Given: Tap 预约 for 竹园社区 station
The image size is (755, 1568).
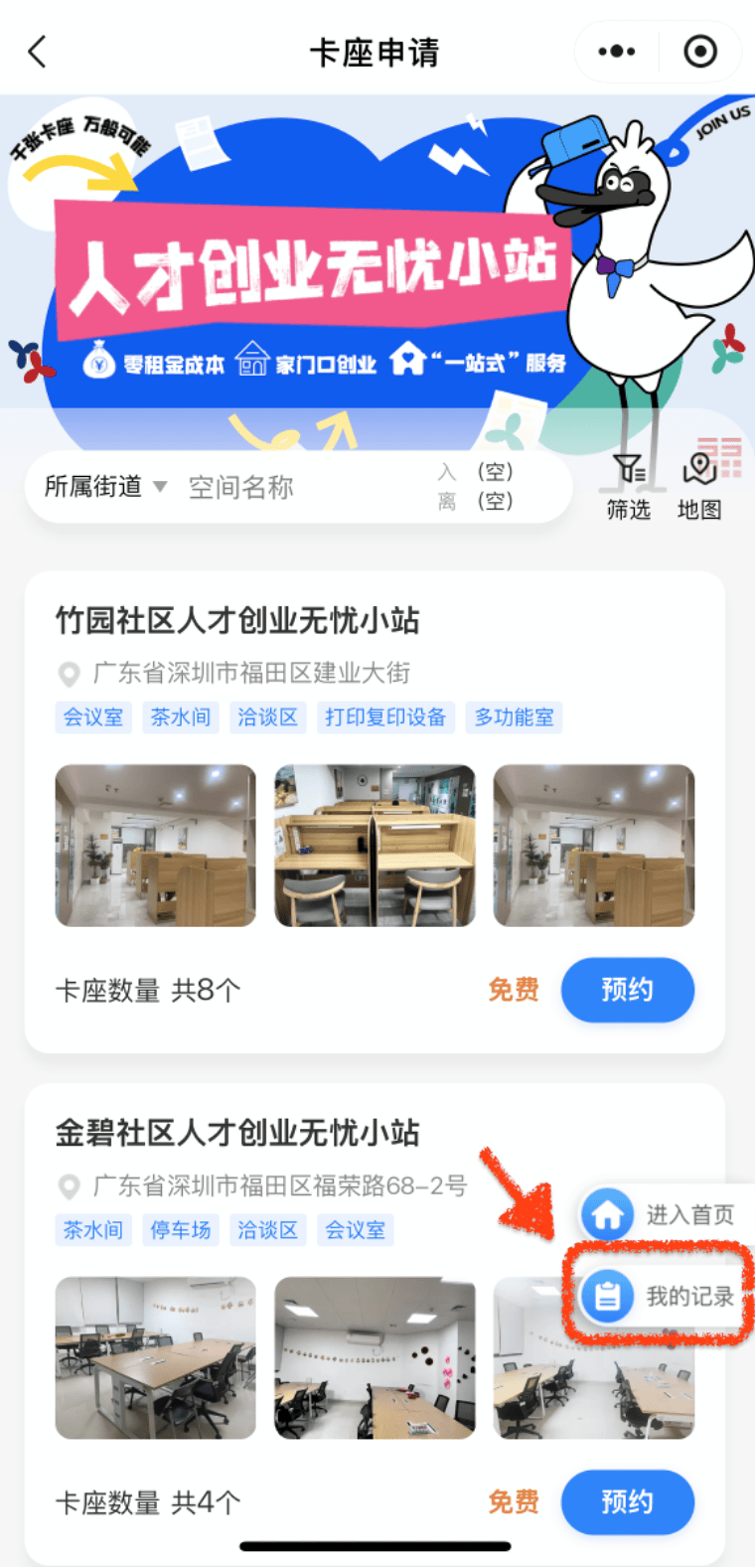Looking at the screenshot, I should click(628, 990).
